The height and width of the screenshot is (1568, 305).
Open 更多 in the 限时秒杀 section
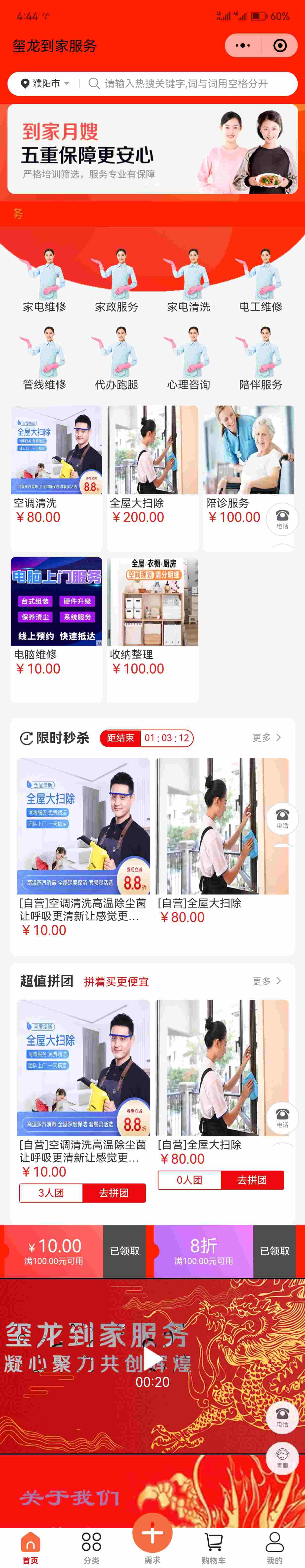click(x=267, y=737)
